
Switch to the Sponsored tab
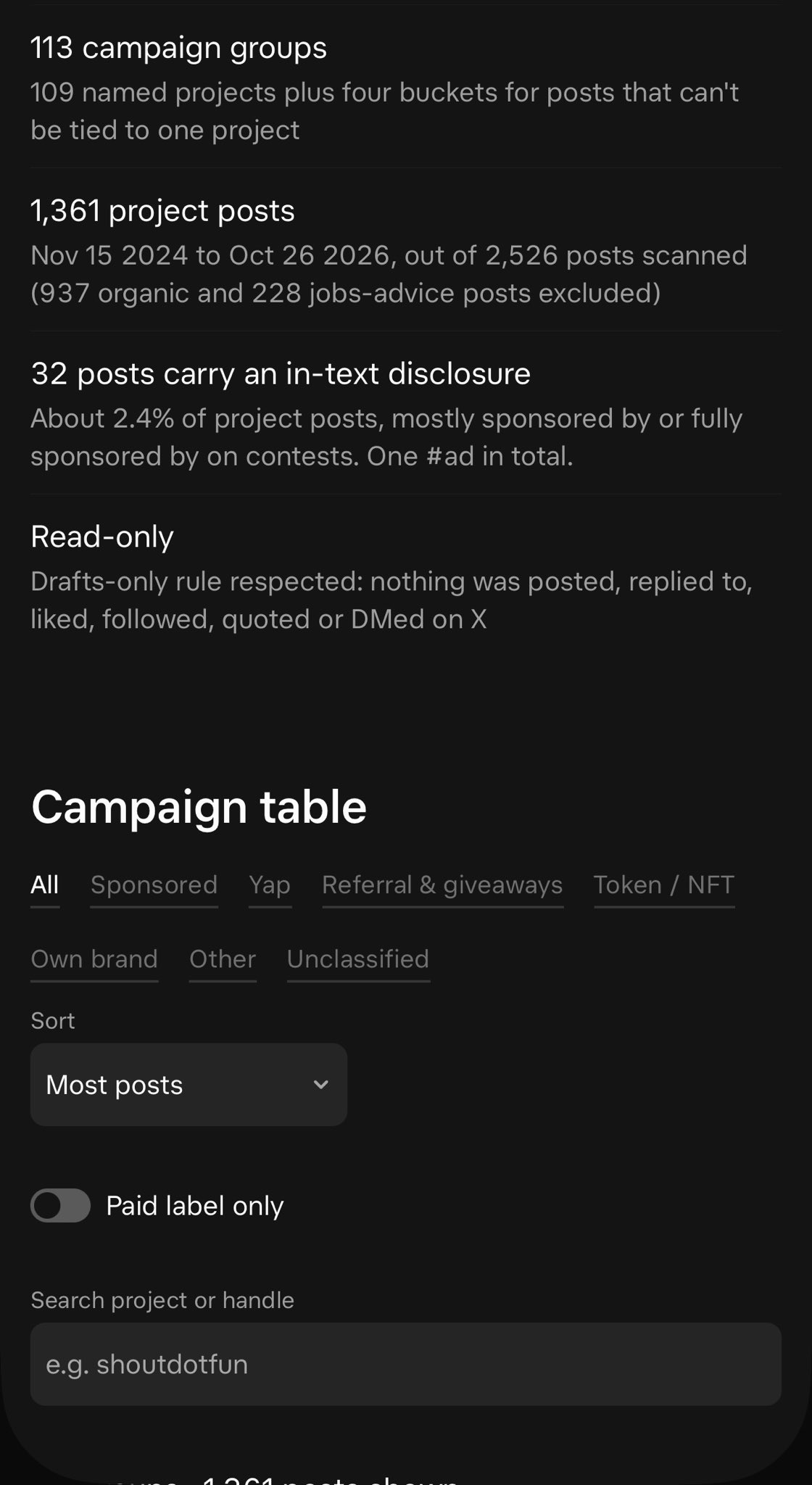(x=154, y=885)
